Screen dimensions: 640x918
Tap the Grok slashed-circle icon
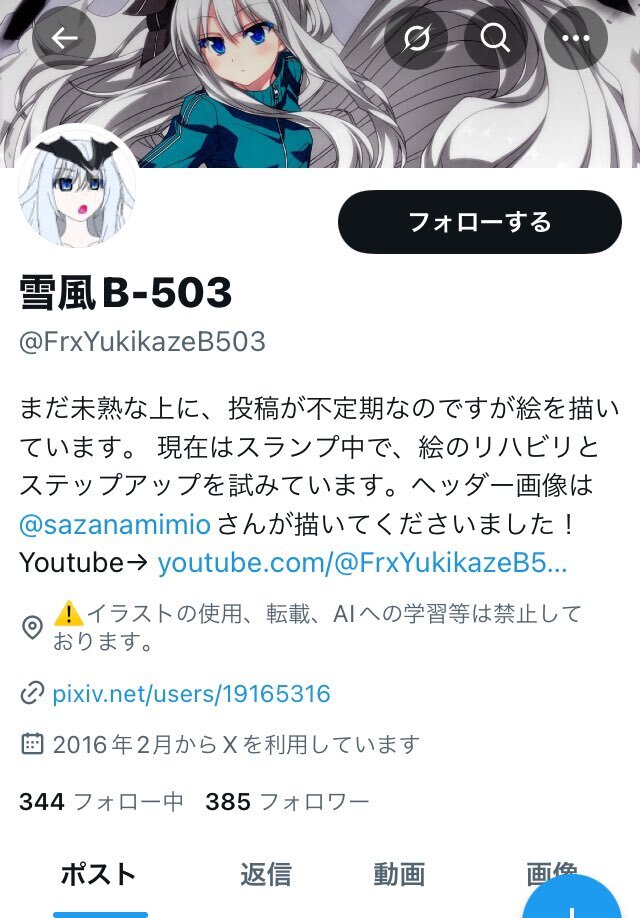pos(416,38)
